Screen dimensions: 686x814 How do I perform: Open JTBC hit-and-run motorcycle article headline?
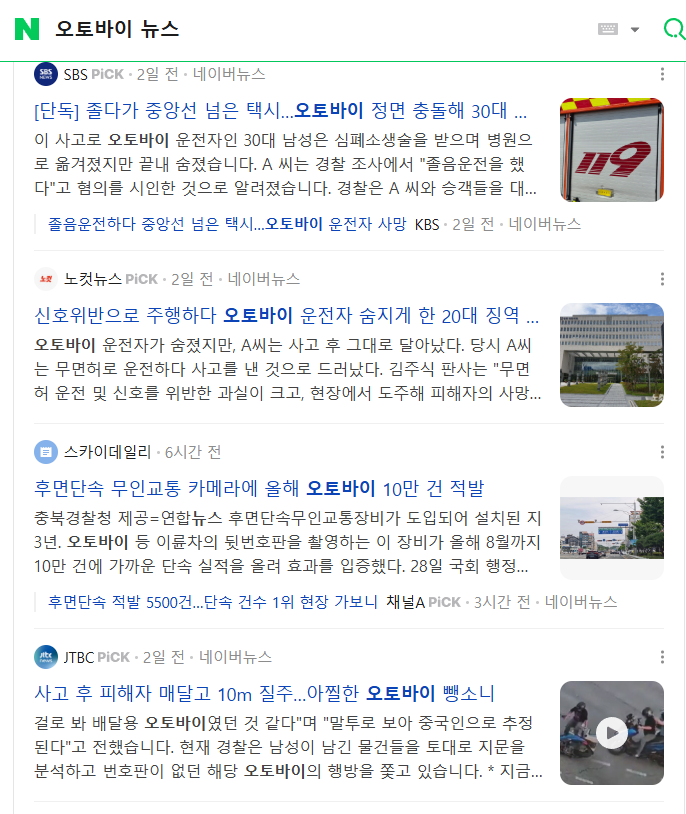pyautogui.click(x=265, y=693)
